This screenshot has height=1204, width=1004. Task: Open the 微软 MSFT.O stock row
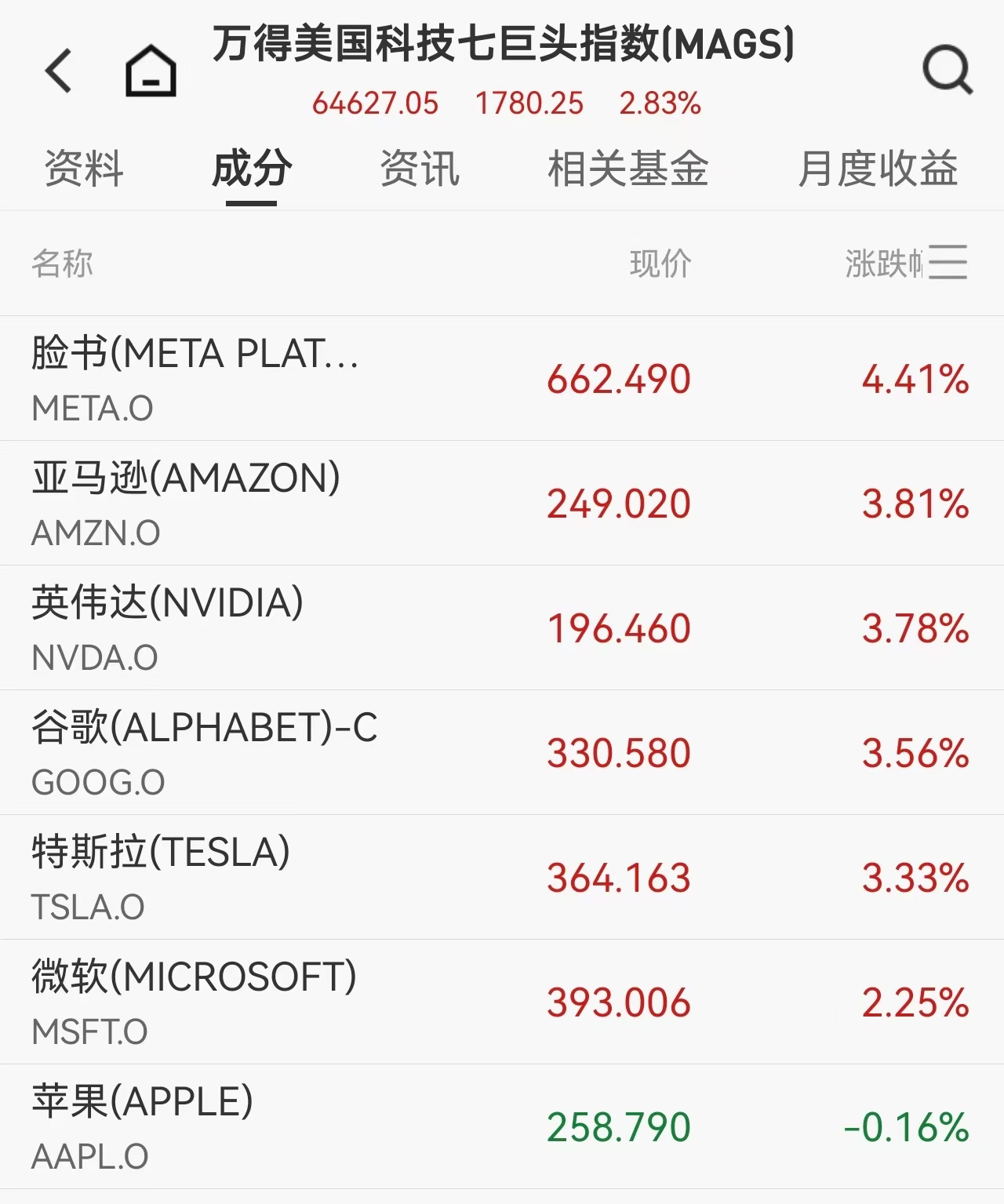(x=502, y=1002)
